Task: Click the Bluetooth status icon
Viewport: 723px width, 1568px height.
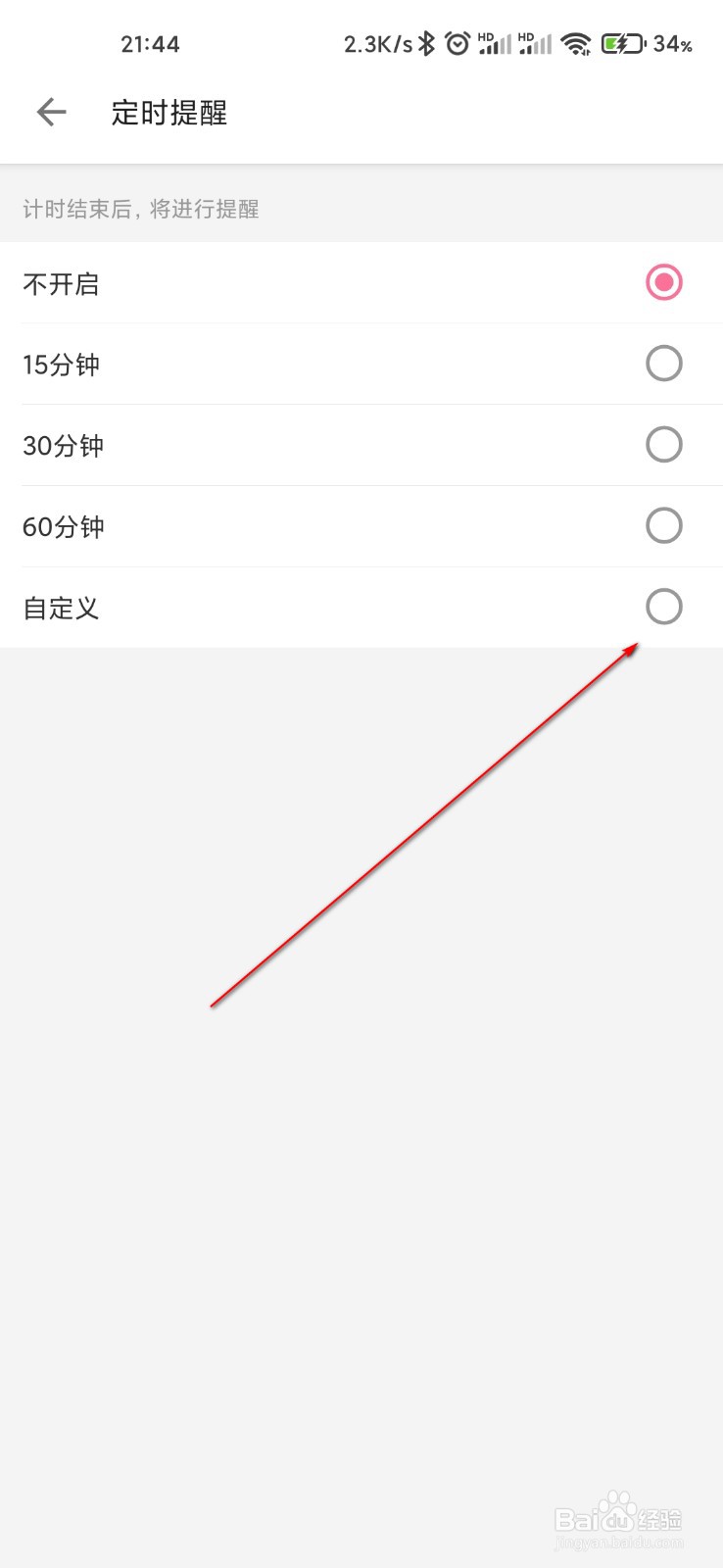Action: coord(425,43)
